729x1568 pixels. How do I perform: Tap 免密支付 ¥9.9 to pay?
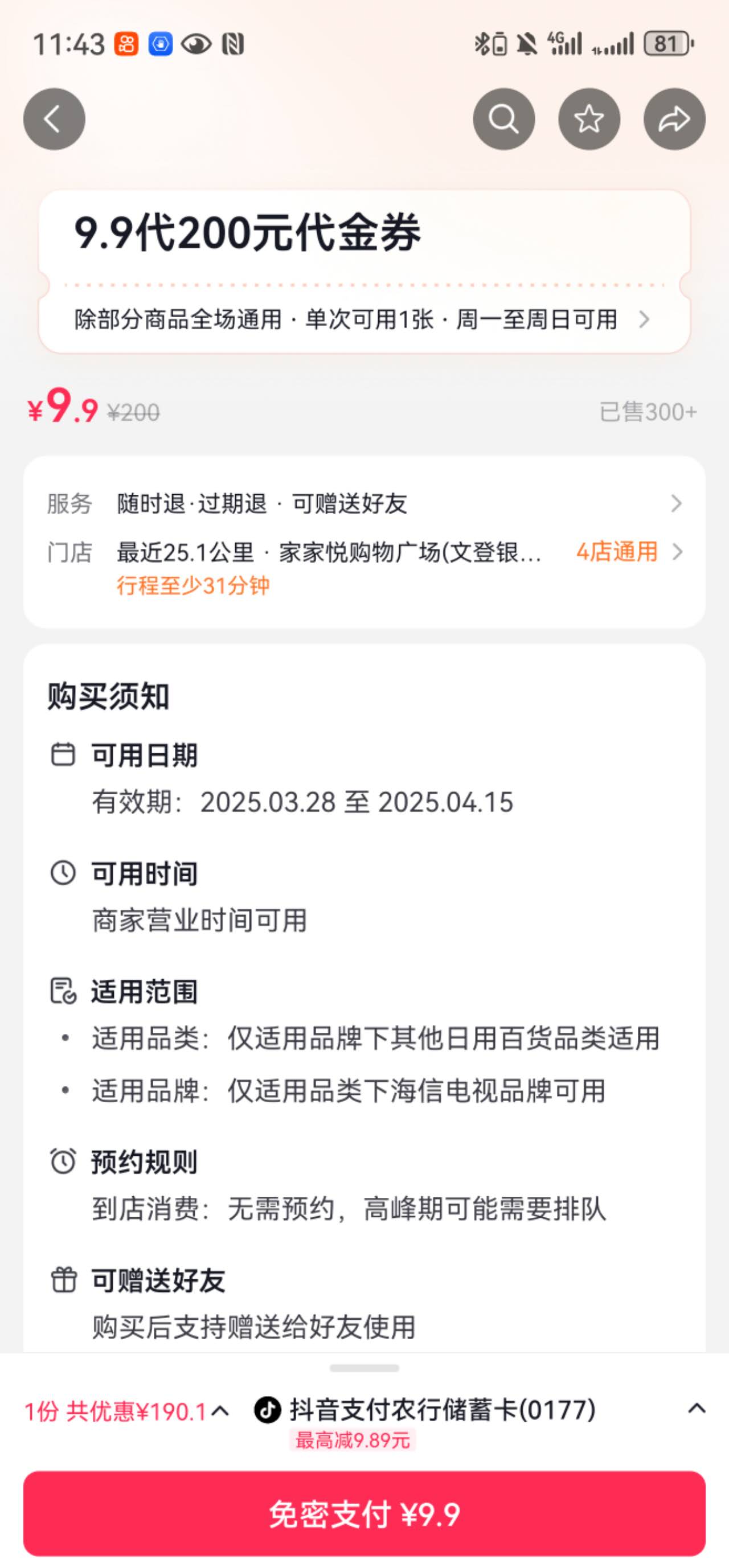click(x=364, y=1514)
